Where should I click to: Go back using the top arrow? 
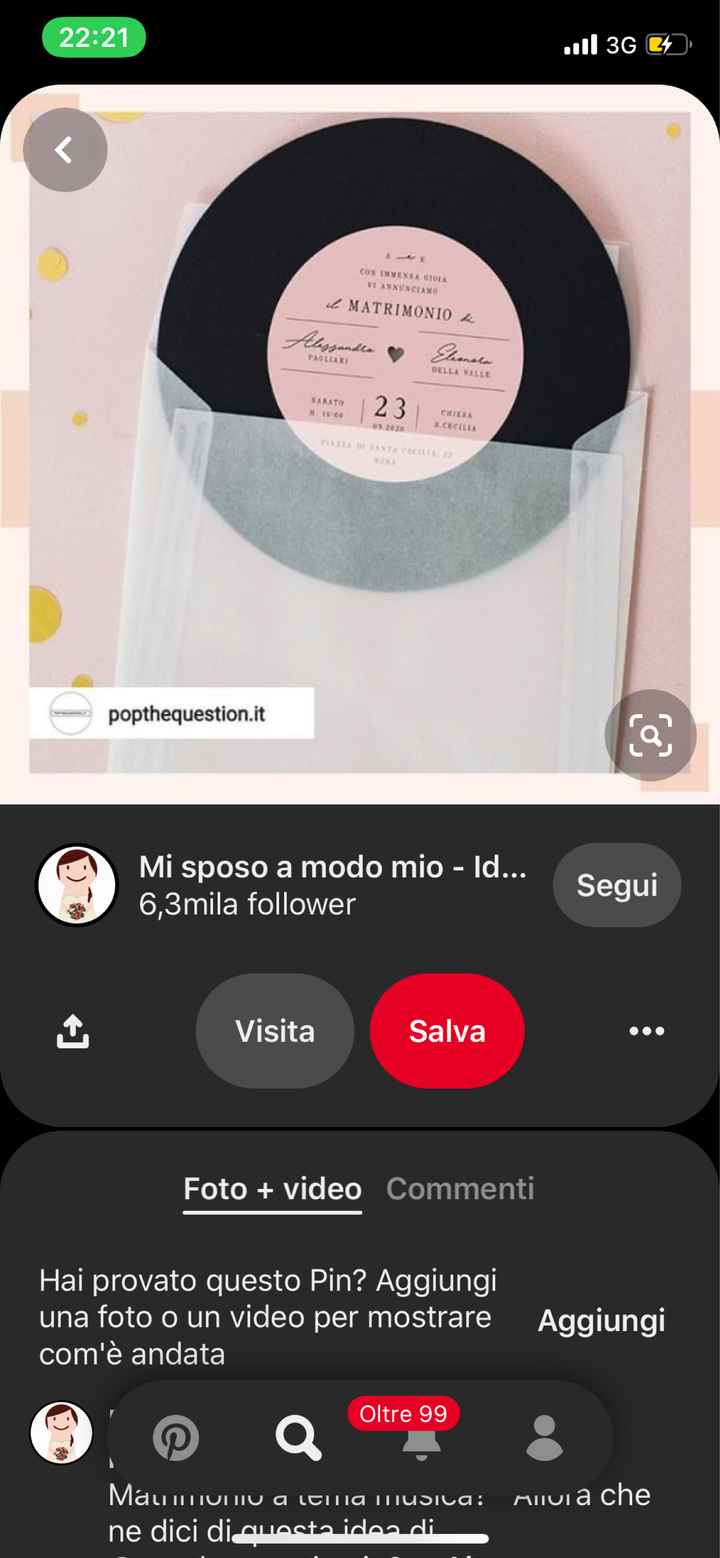pyautogui.click(x=64, y=150)
